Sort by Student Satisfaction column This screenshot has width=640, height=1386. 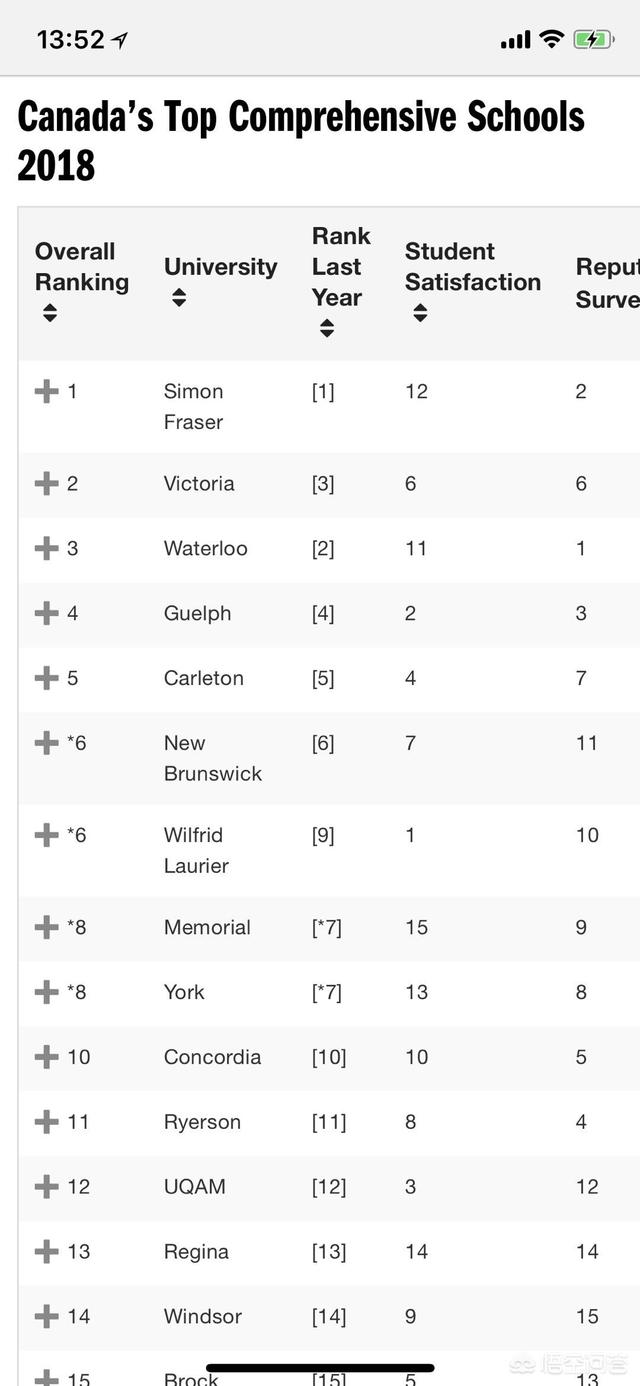pos(420,313)
